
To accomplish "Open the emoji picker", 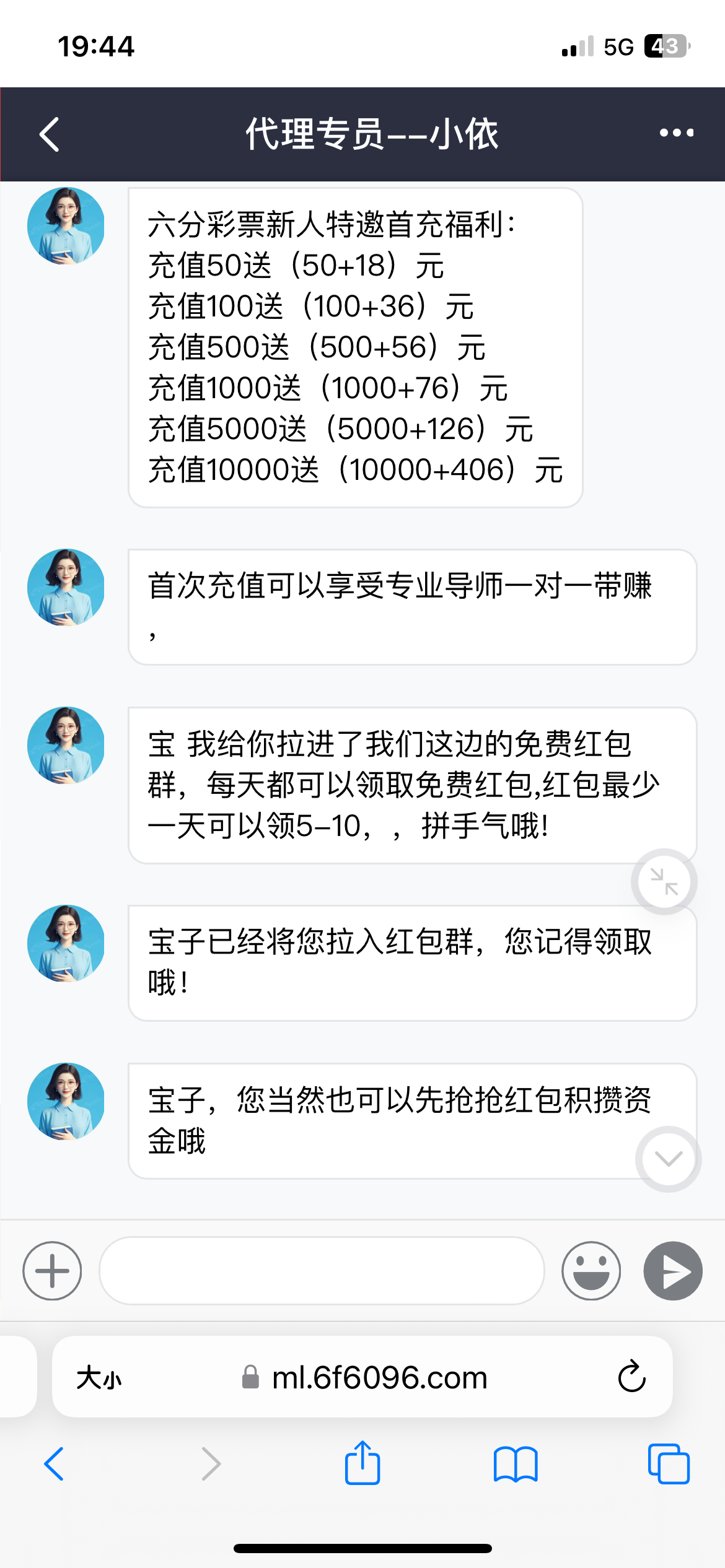I will pos(591,1271).
